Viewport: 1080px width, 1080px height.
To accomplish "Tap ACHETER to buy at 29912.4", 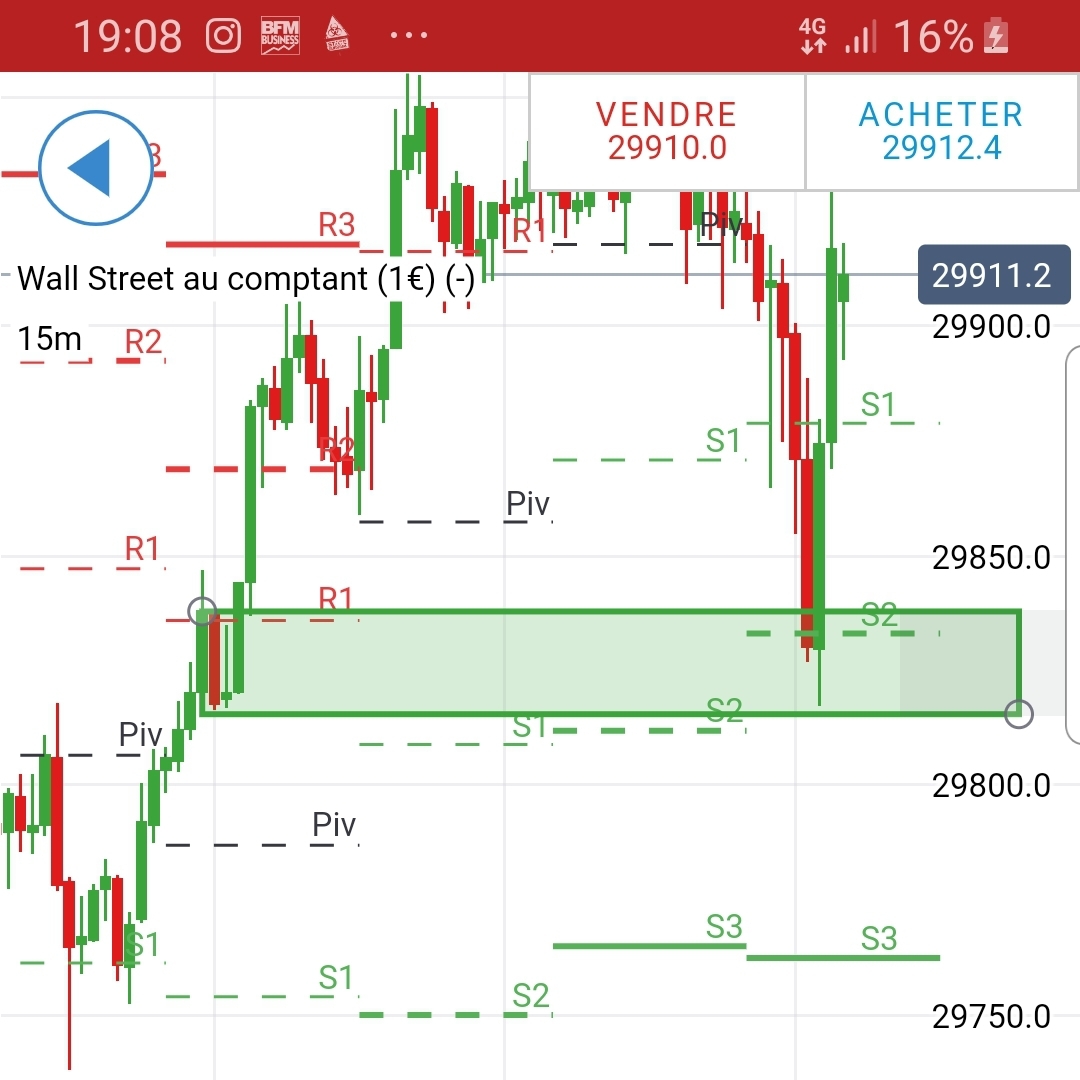I will click(x=941, y=131).
